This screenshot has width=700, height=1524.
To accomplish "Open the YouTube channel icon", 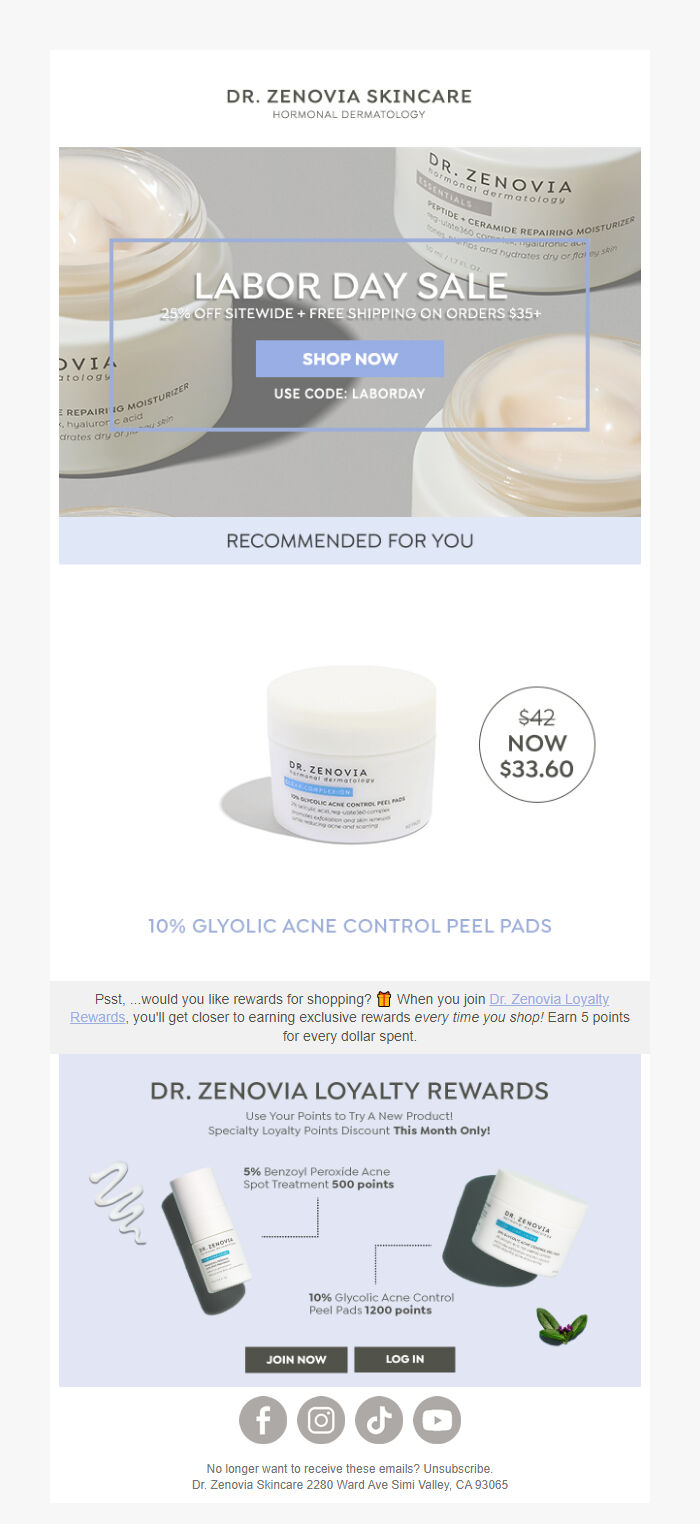I will coord(437,1420).
